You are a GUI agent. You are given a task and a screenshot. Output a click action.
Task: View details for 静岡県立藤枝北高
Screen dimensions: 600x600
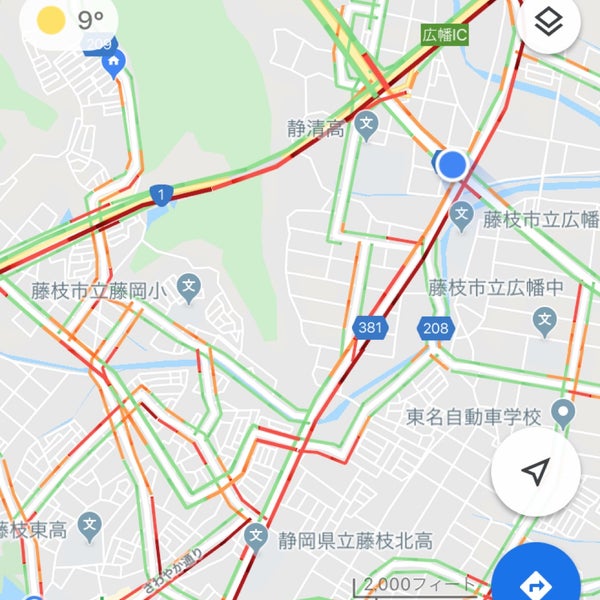coord(257,537)
